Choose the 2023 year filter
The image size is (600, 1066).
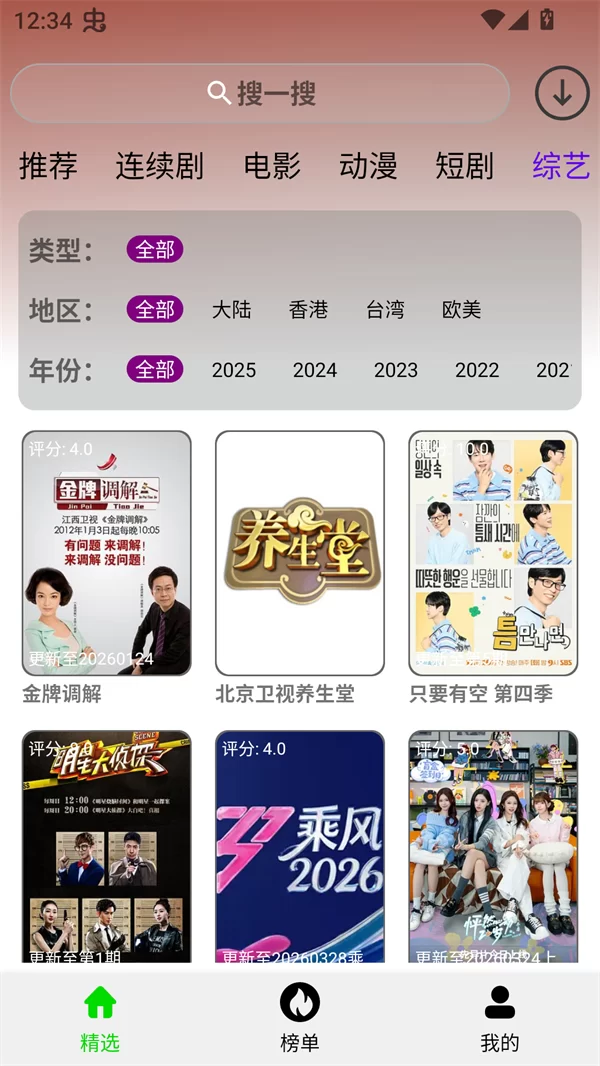click(x=396, y=370)
